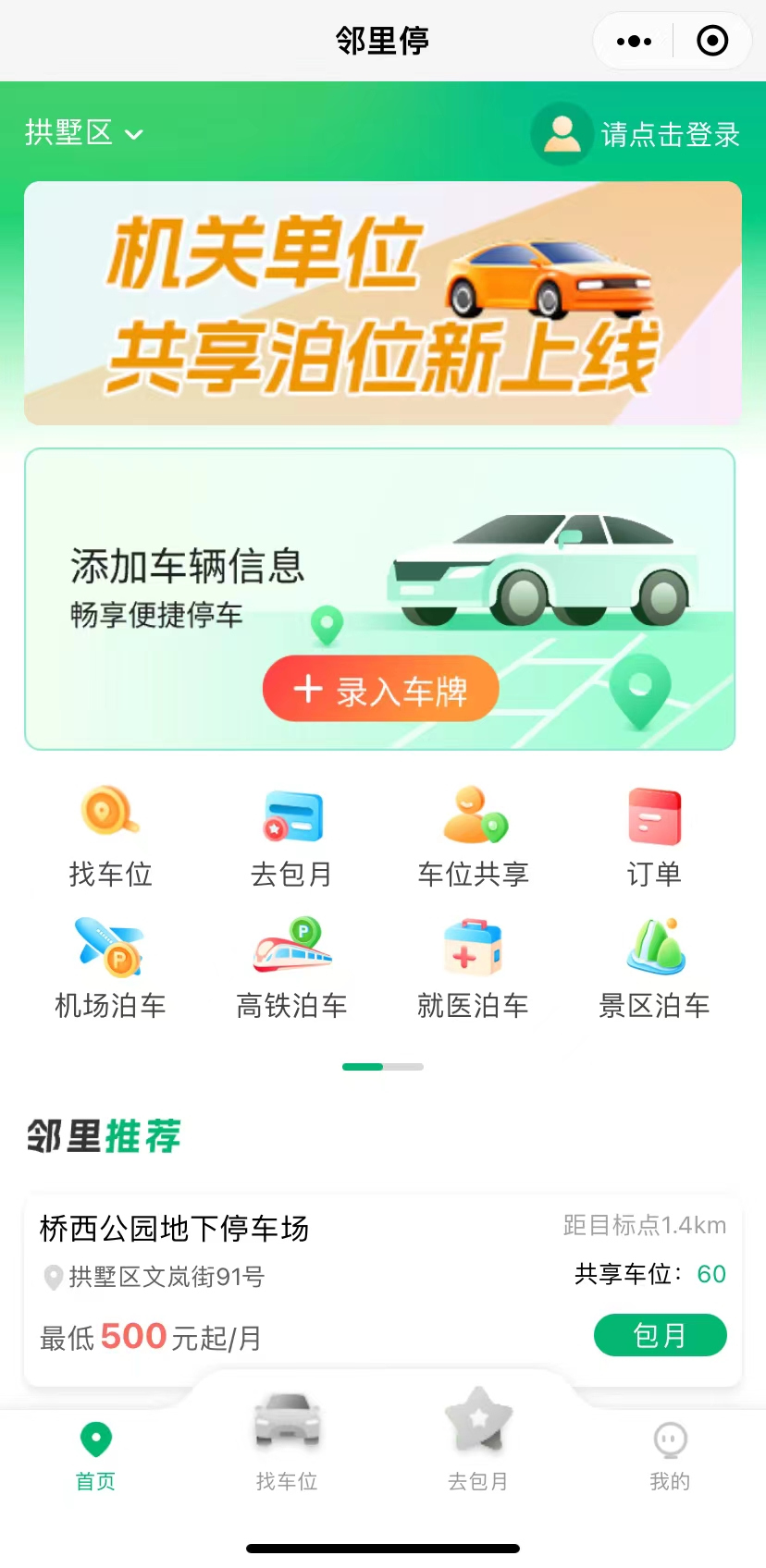Tap the 录入车牌 button
766x1568 pixels.
[381, 690]
